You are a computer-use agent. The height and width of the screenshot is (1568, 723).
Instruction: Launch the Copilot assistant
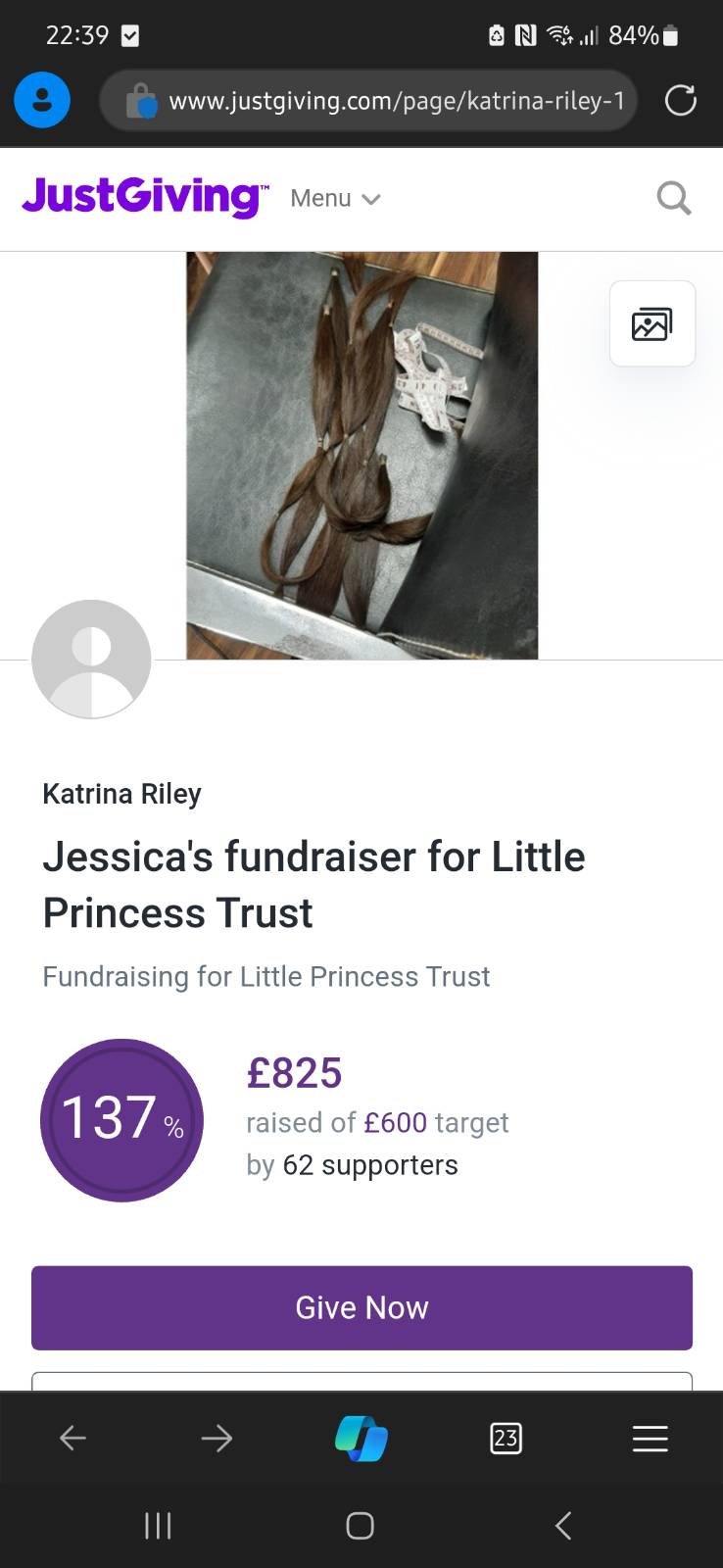[x=361, y=1438]
